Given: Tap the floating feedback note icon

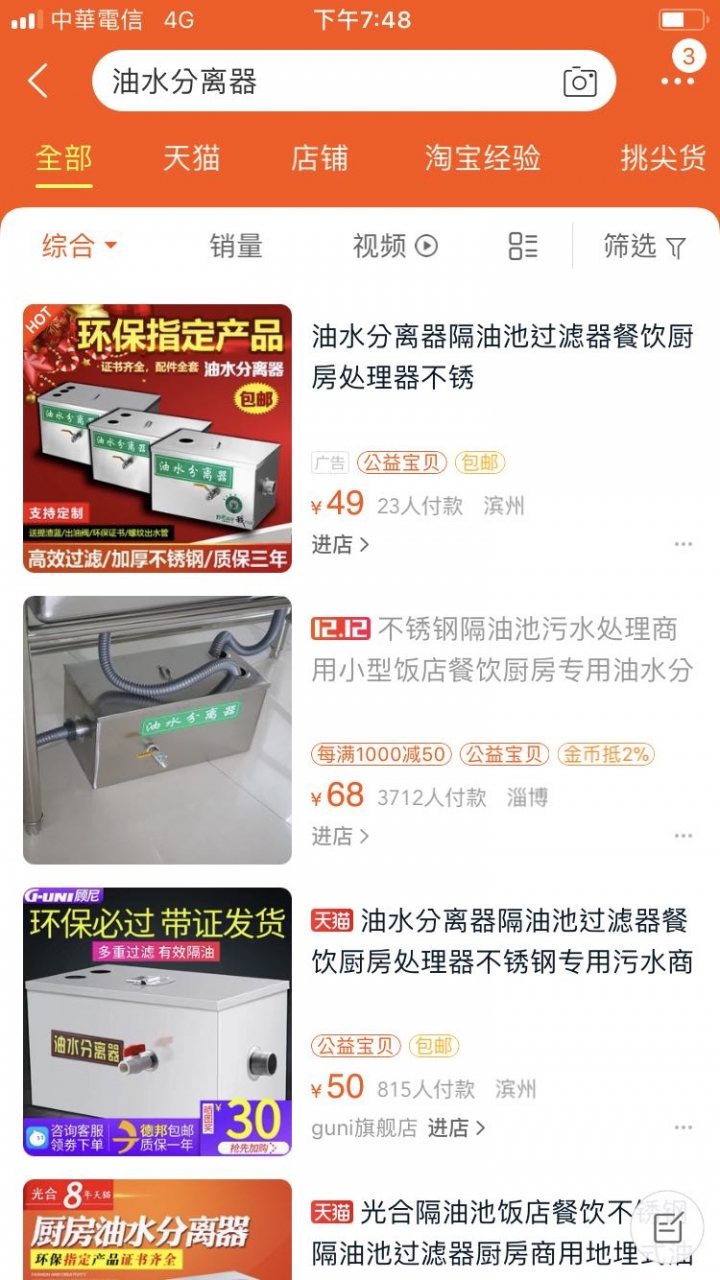Looking at the screenshot, I should pyautogui.click(x=669, y=1226).
